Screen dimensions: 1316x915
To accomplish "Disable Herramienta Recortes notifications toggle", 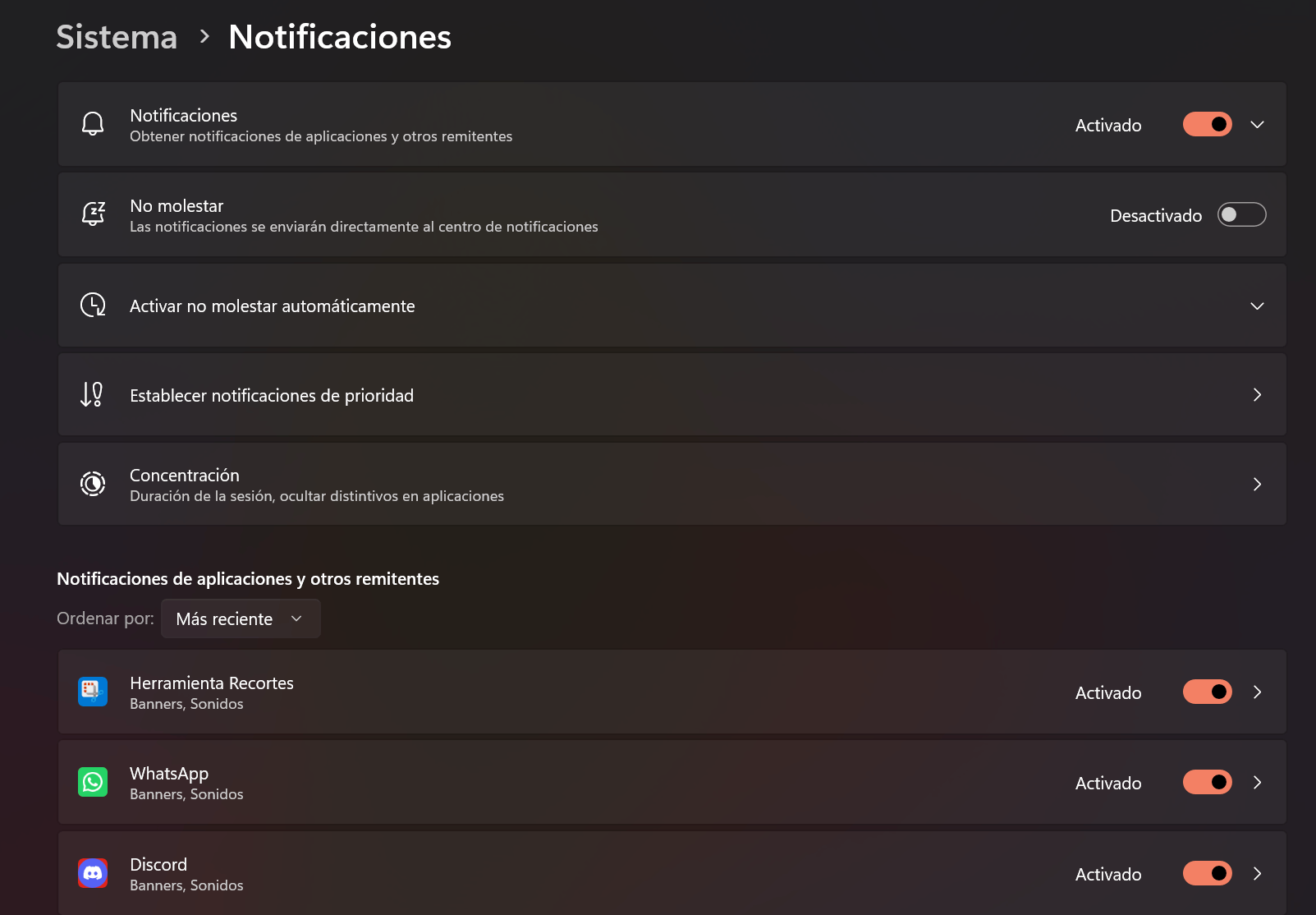I will (1207, 692).
